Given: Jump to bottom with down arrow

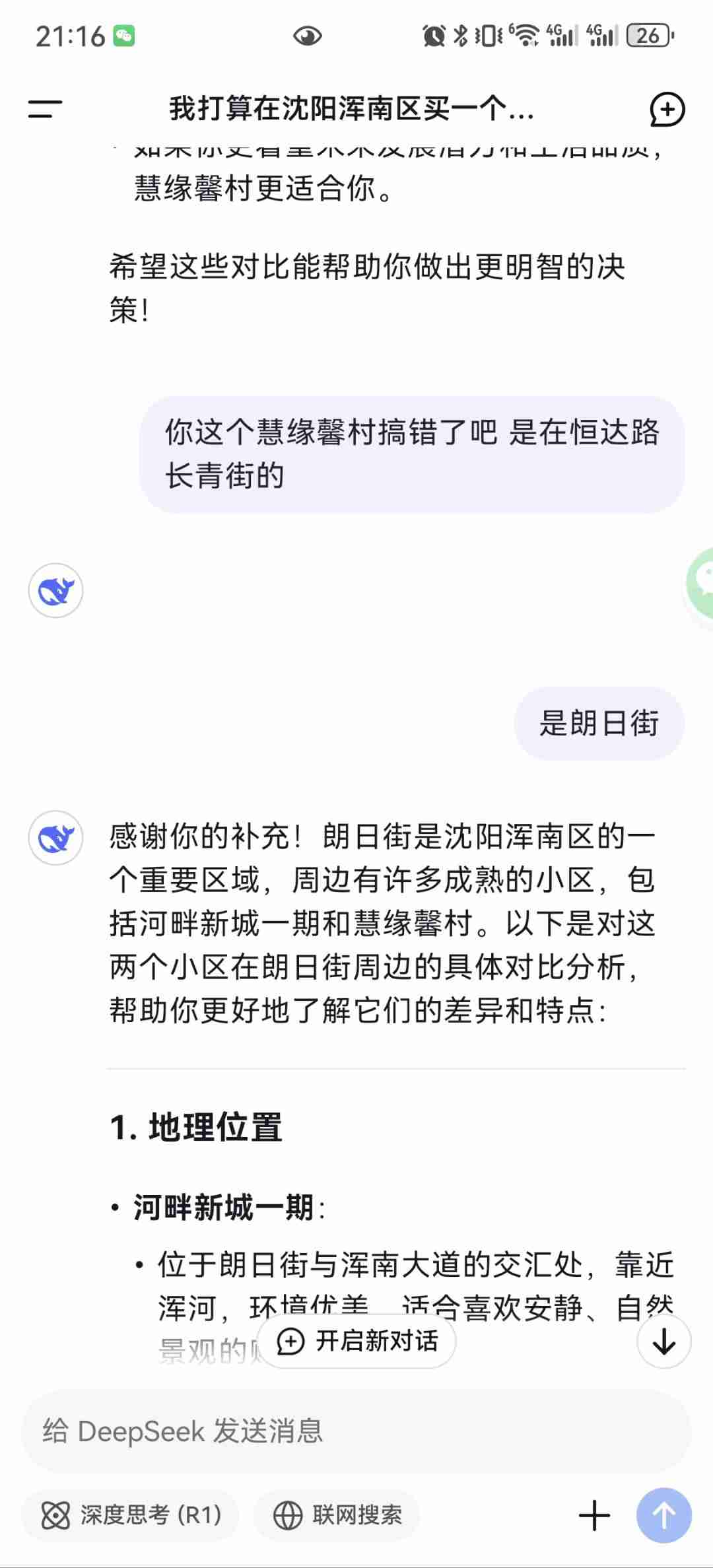Looking at the screenshot, I should click(x=663, y=1341).
